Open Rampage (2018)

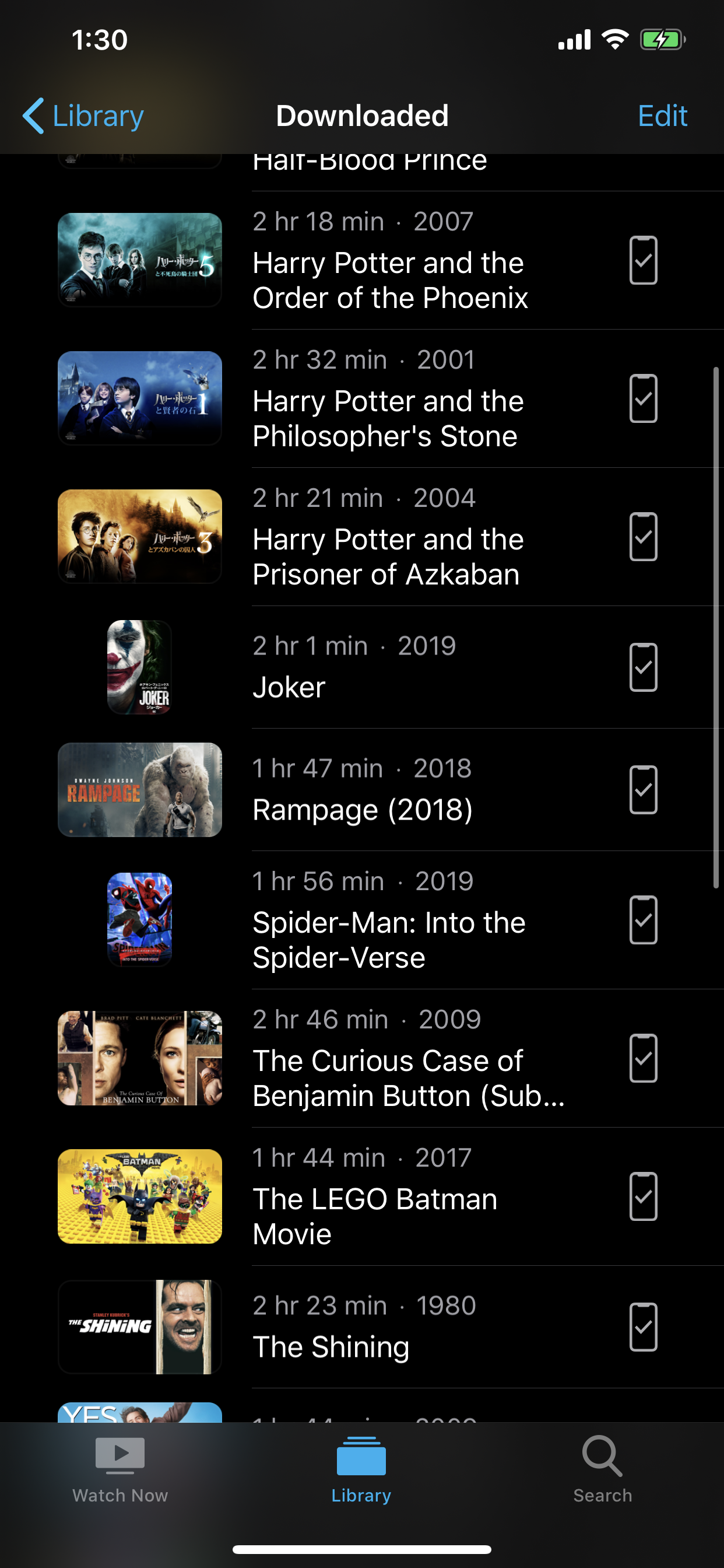click(362, 809)
